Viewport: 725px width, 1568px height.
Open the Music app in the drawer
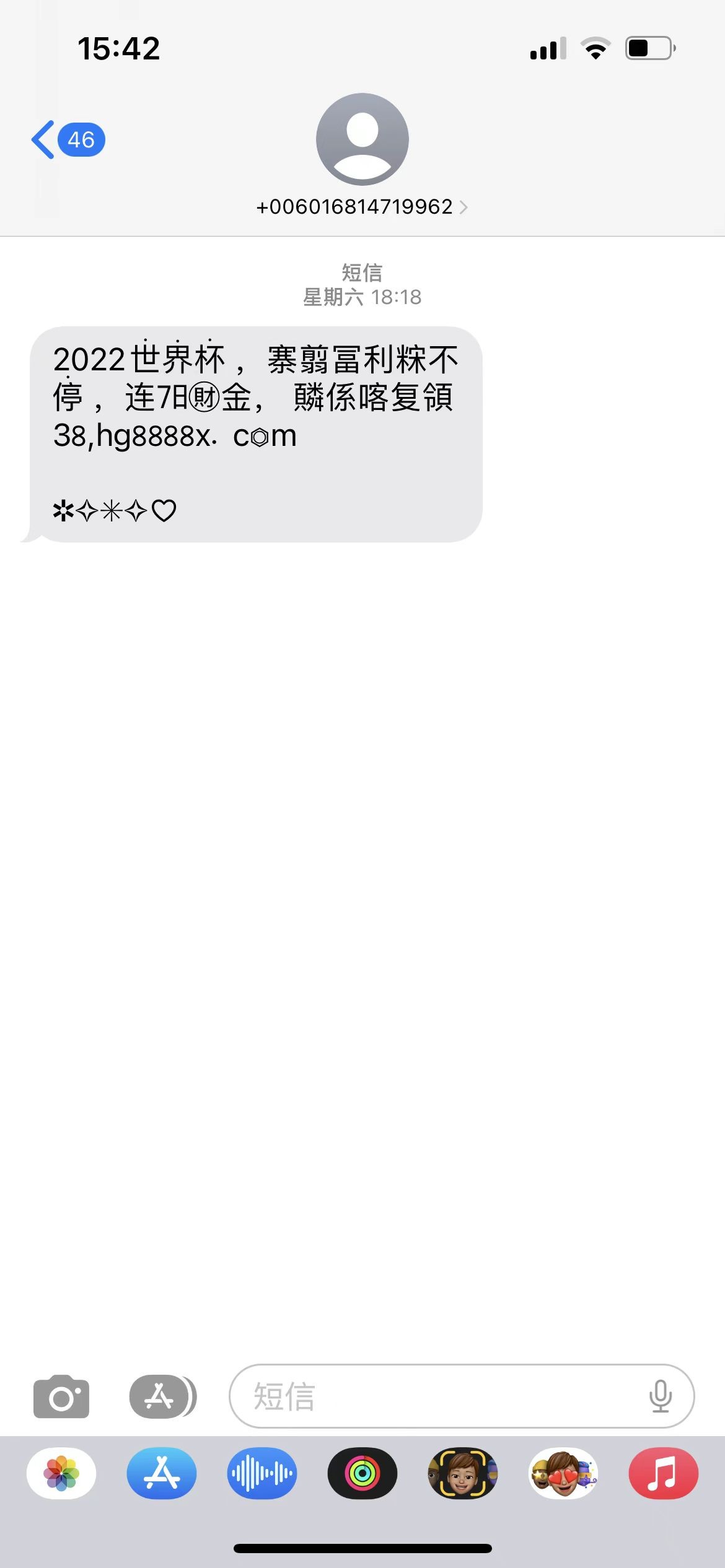pyautogui.click(x=664, y=1473)
